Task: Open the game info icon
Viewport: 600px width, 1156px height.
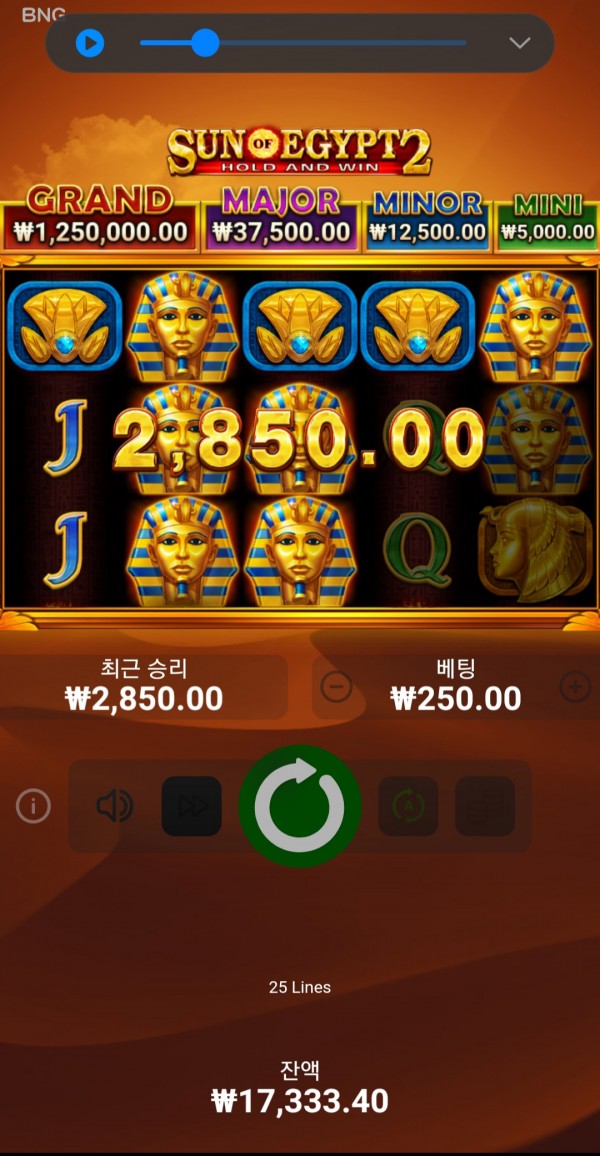Action: pos(33,805)
